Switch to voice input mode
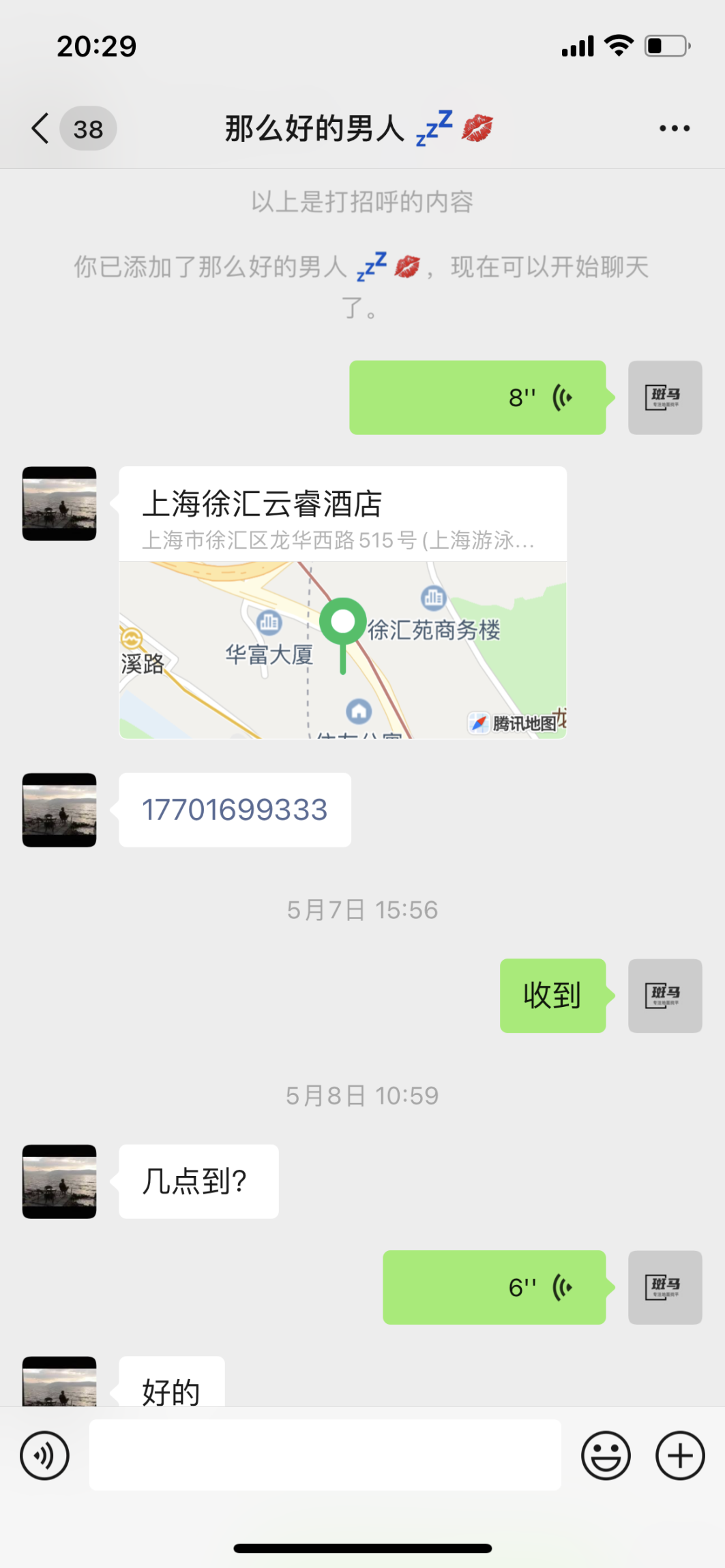725x1568 pixels. click(45, 1456)
